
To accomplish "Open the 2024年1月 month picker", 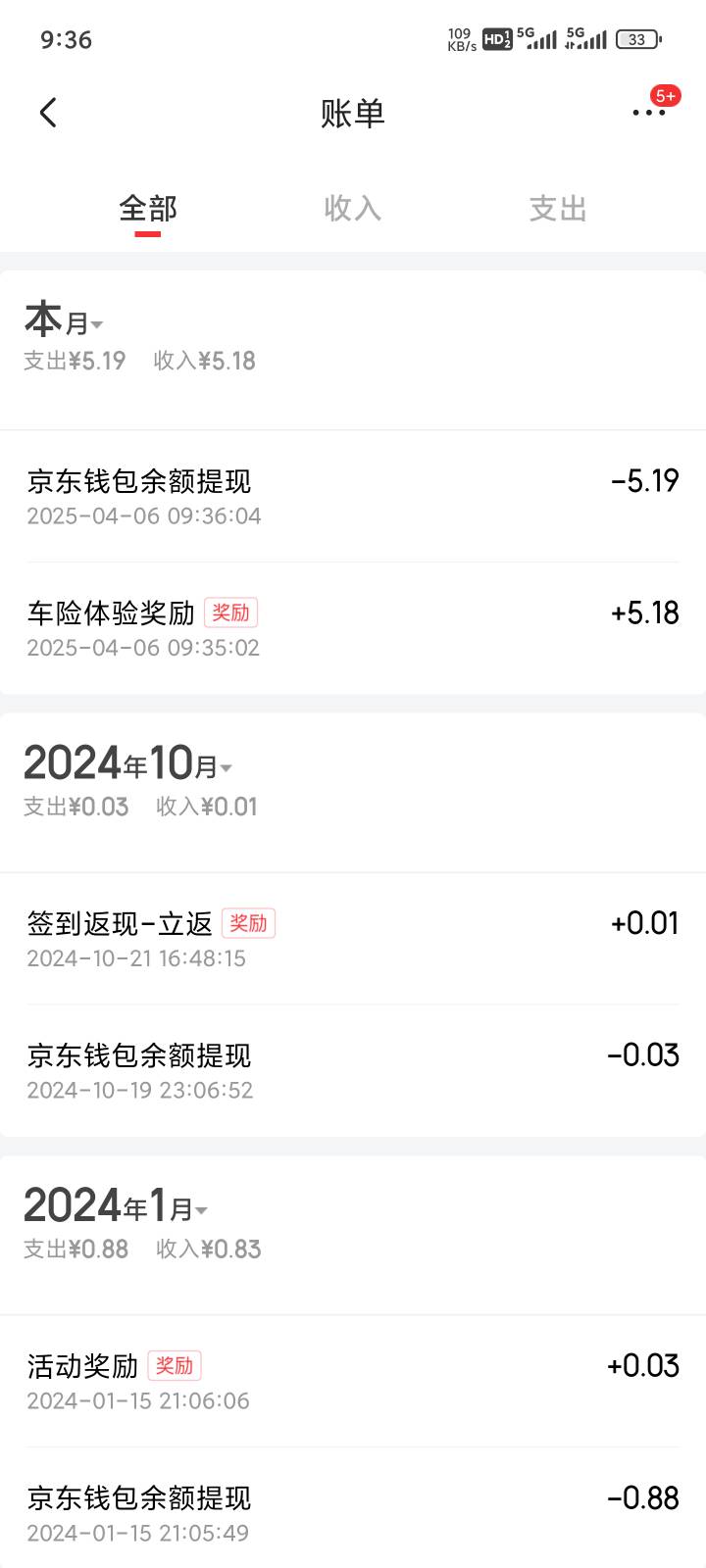I will [116, 1206].
